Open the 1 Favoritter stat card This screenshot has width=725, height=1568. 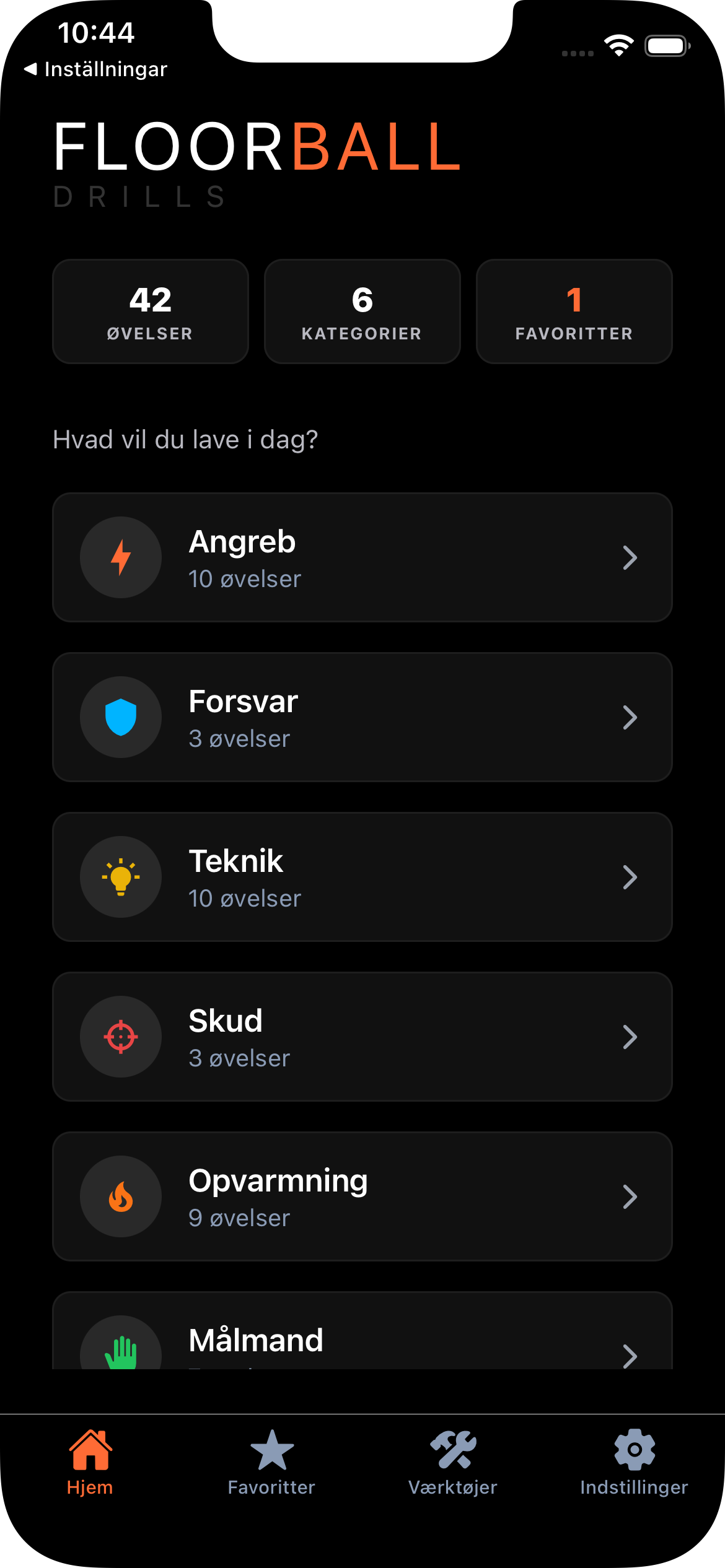pos(574,311)
